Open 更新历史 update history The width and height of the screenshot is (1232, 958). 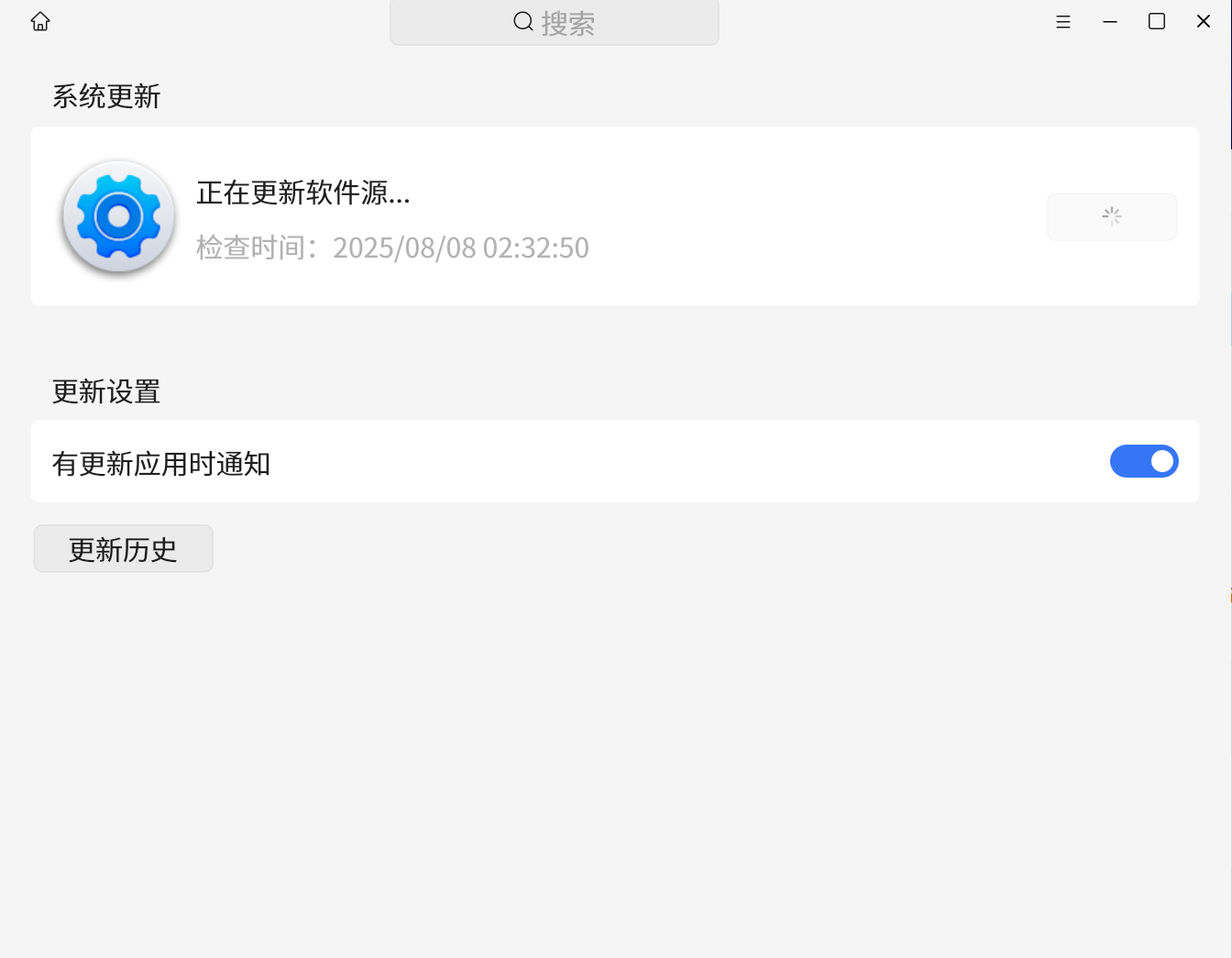pos(124,549)
